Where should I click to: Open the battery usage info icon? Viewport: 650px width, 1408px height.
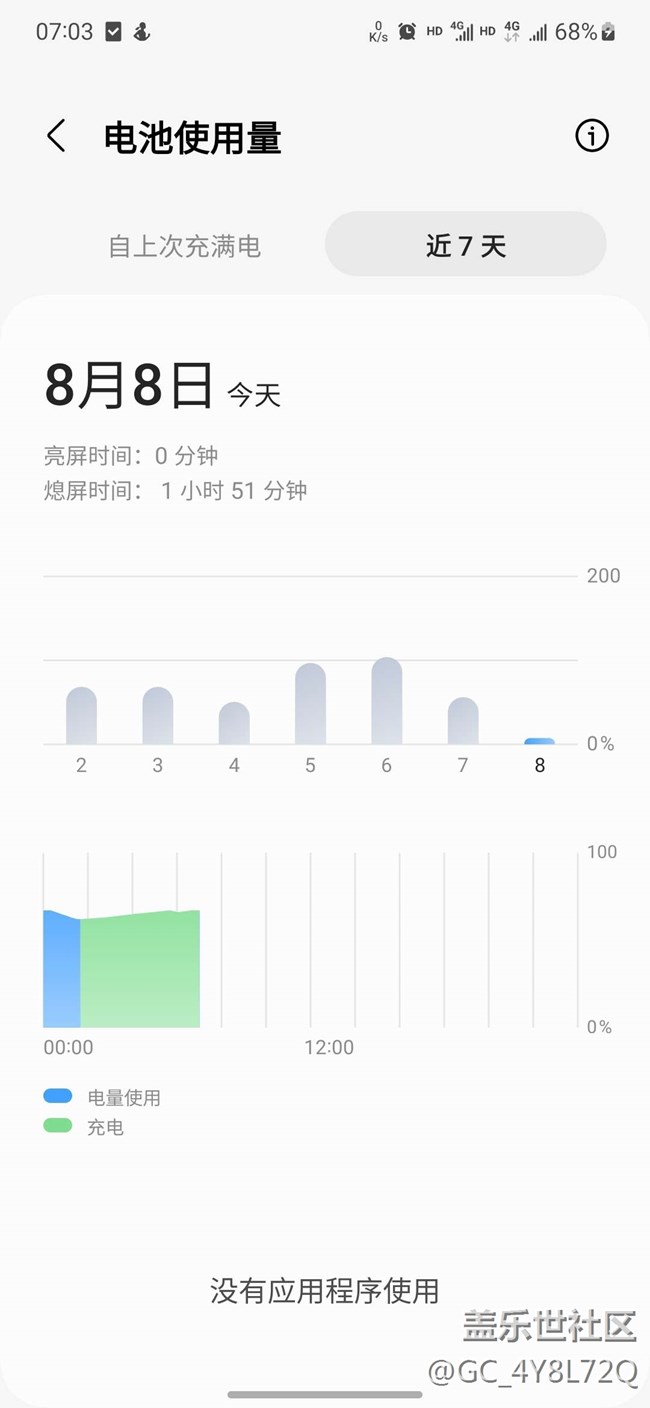pos(592,136)
